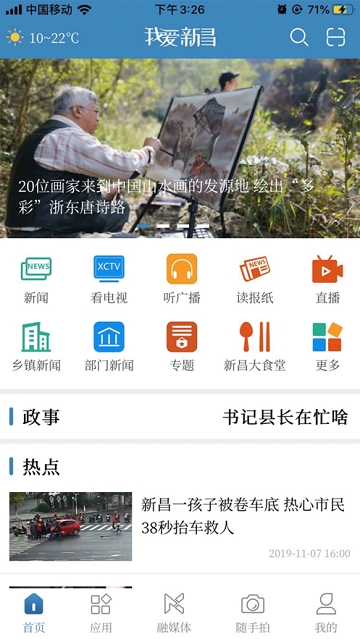This screenshot has height=639, width=360.
Task: Open the 专题 section
Action: pyautogui.click(x=182, y=347)
